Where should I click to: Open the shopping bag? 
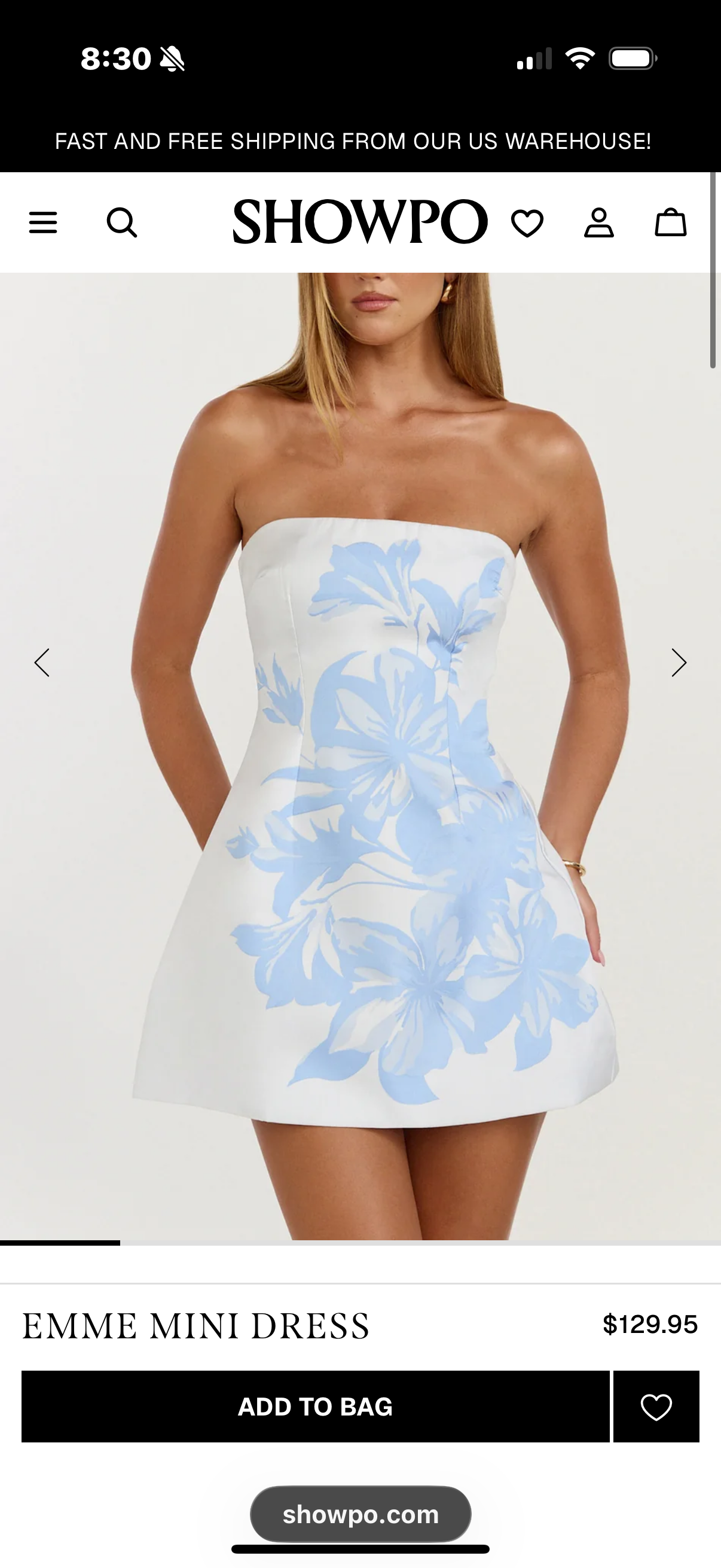point(671,222)
